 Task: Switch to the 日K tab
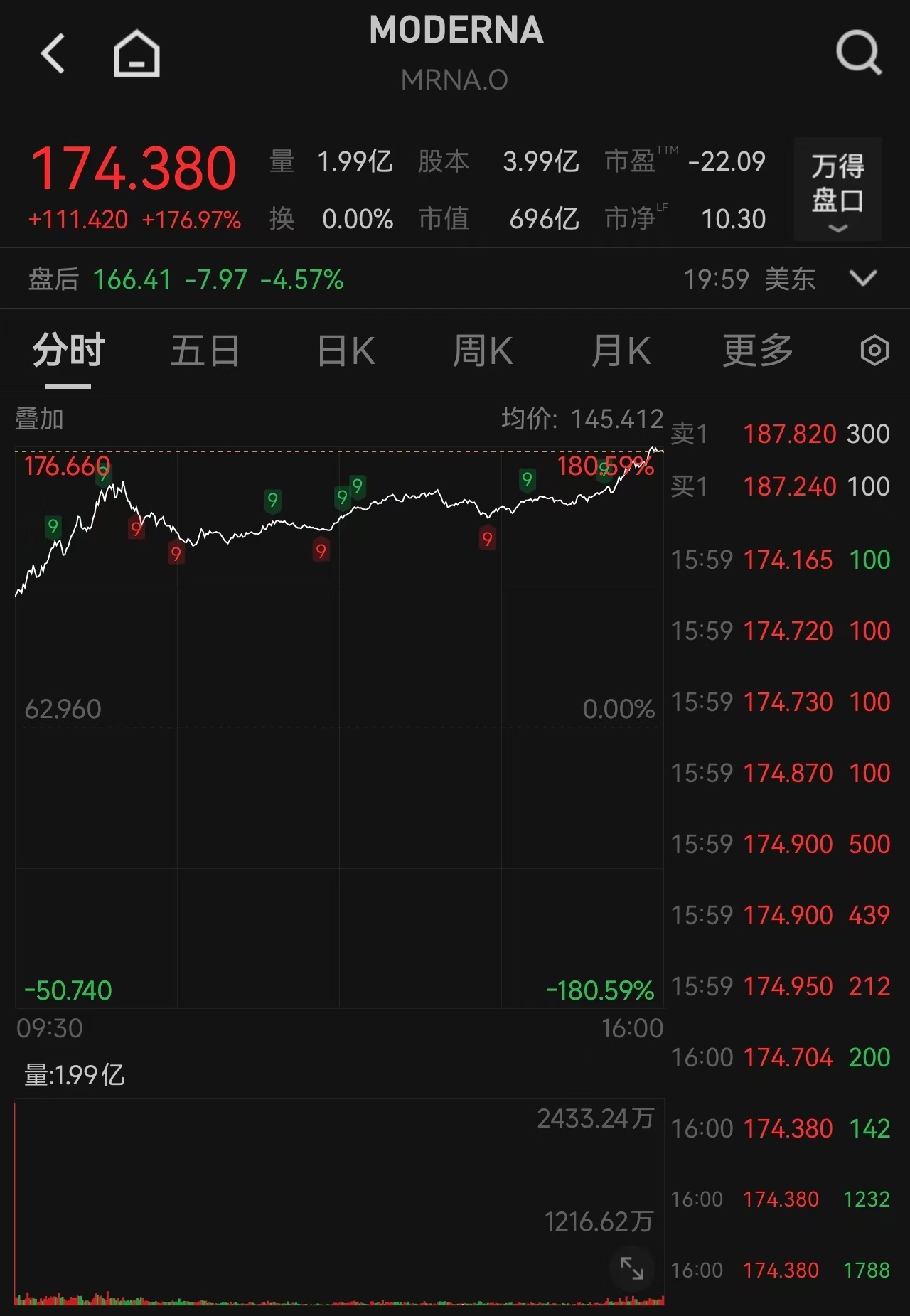346,351
